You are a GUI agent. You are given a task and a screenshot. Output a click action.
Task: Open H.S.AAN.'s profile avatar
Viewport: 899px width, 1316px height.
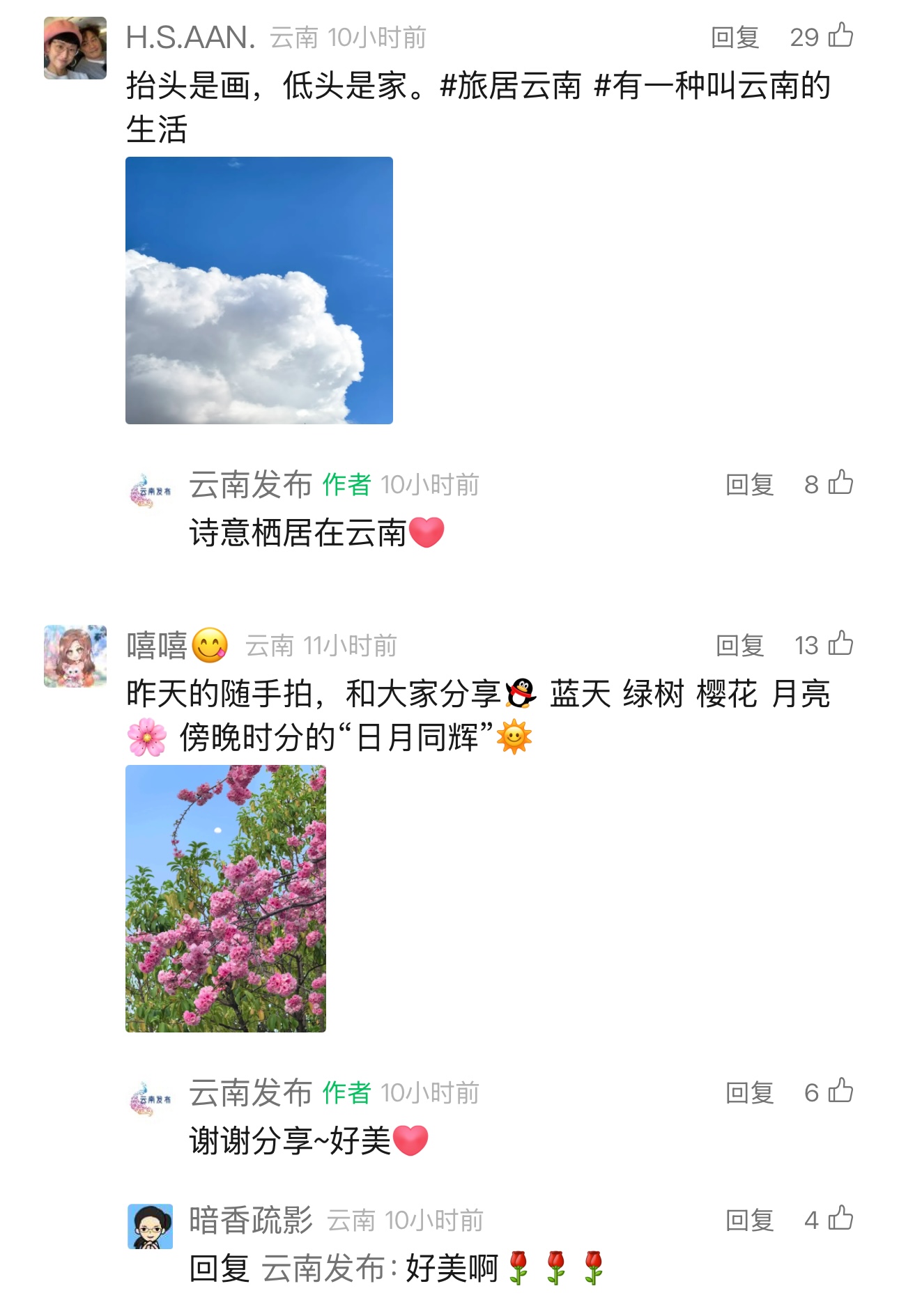pos(75,48)
